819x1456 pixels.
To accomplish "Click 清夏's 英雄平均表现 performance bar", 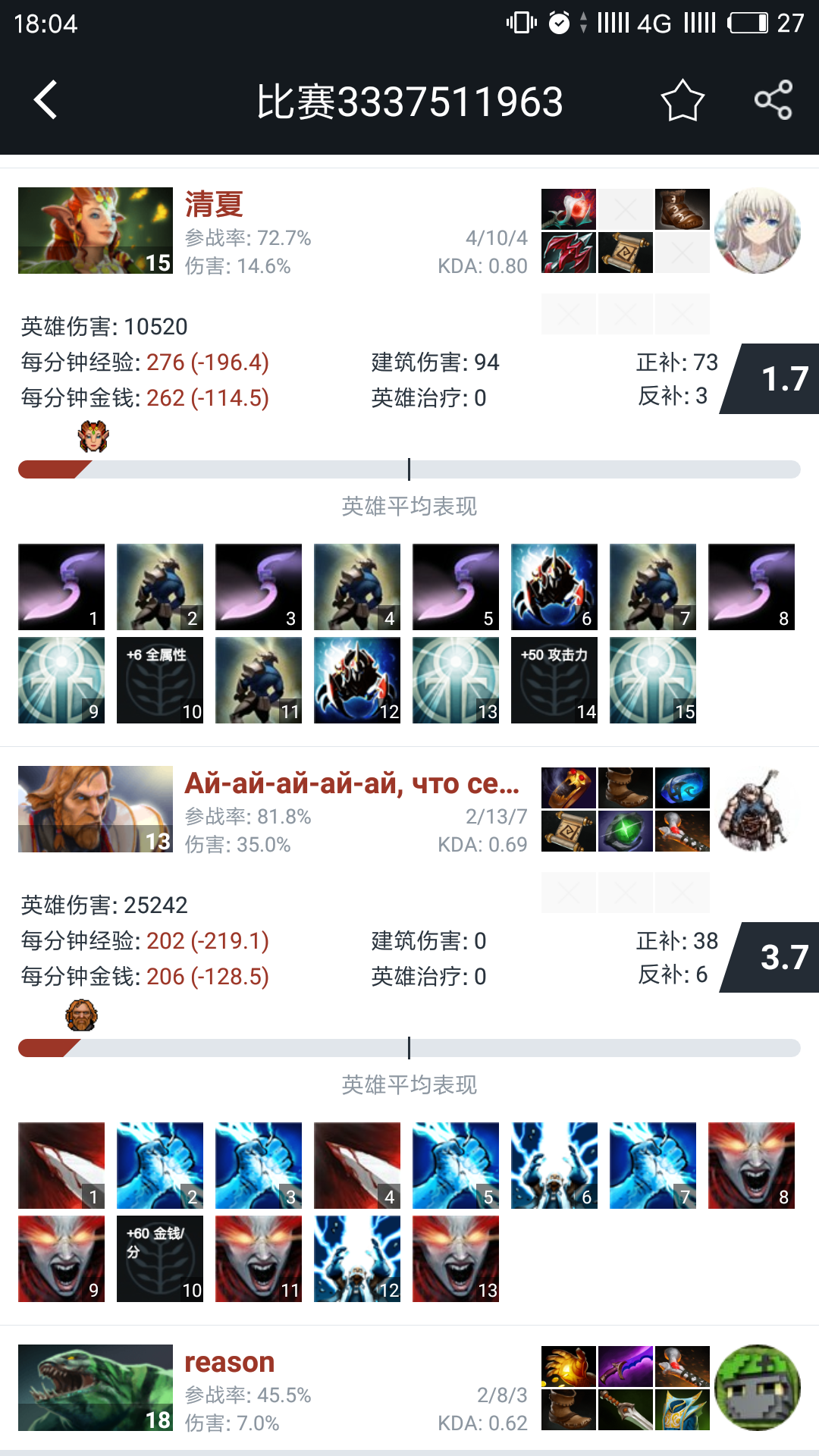I will (409, 469).
